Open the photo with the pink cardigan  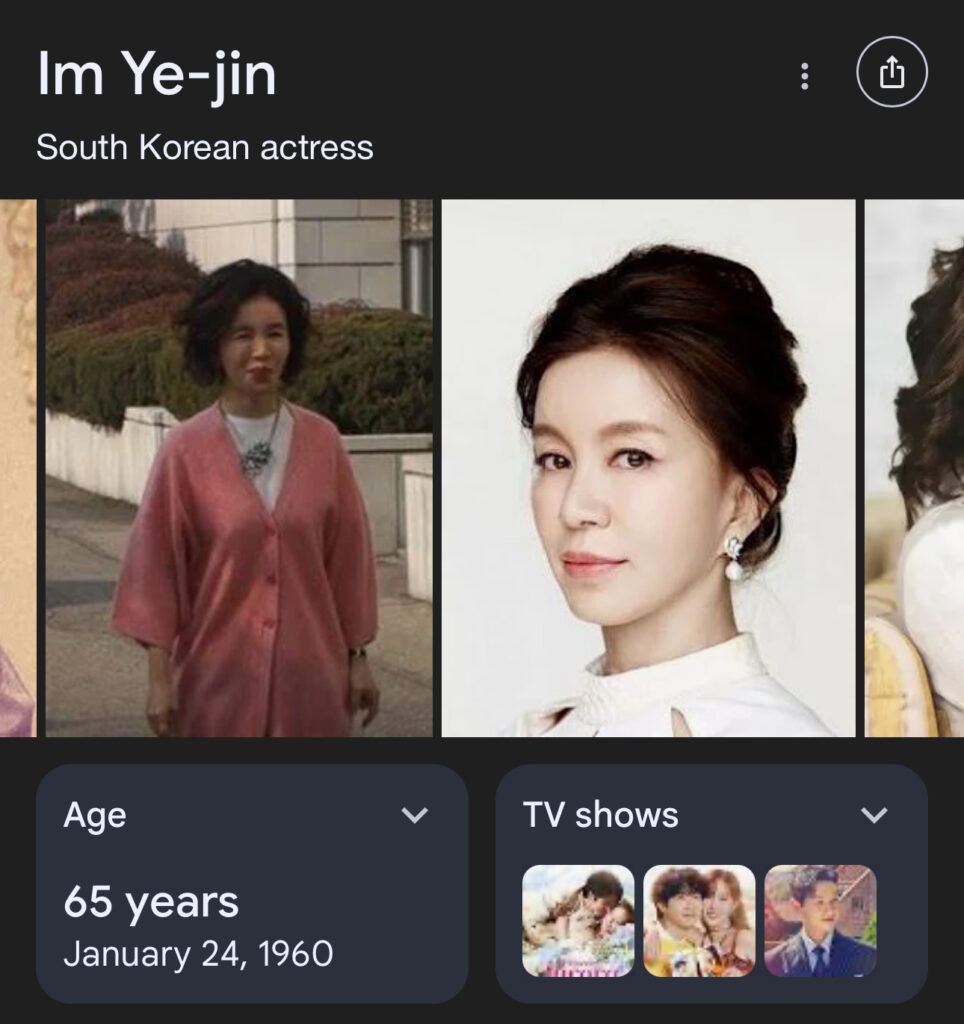[240, 468]
